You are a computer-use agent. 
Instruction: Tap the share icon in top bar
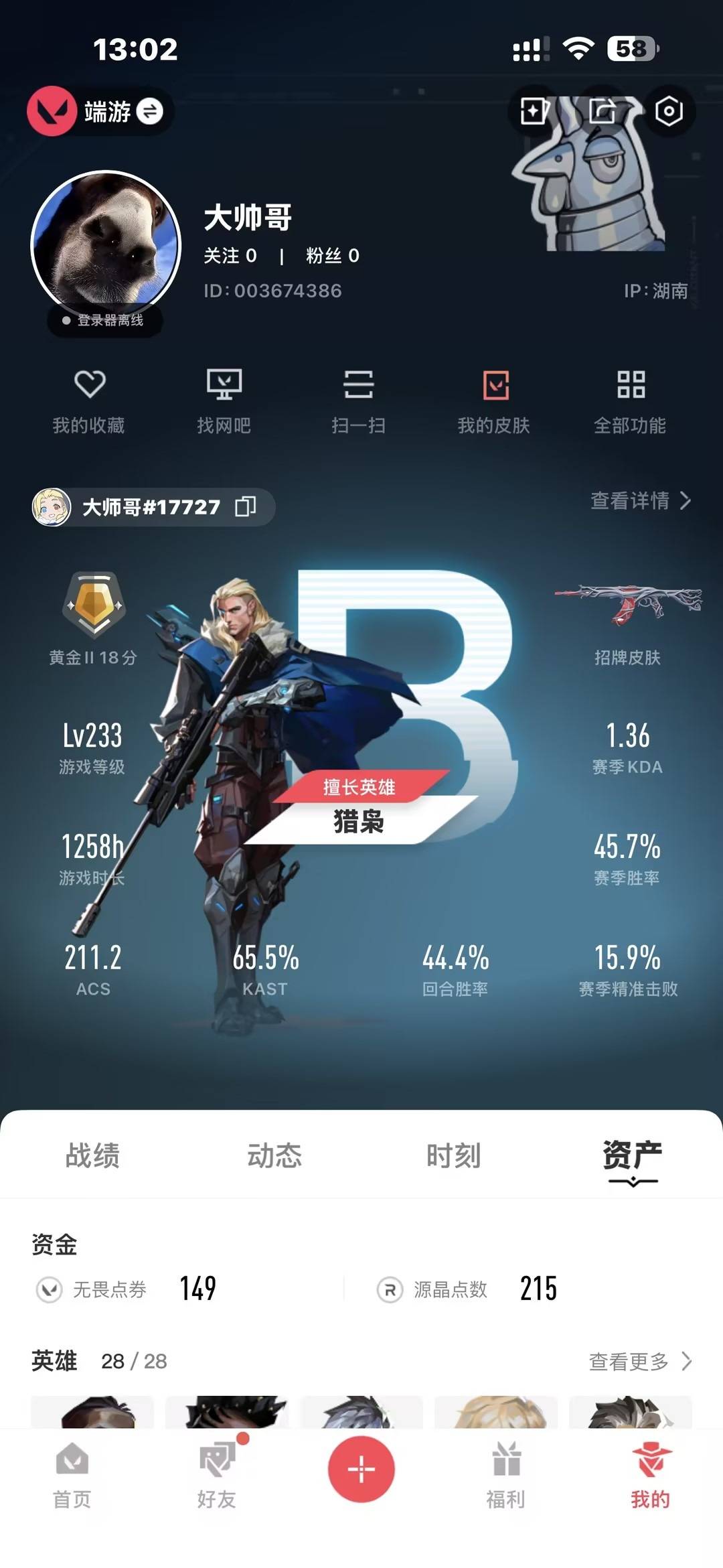(602, 111)
